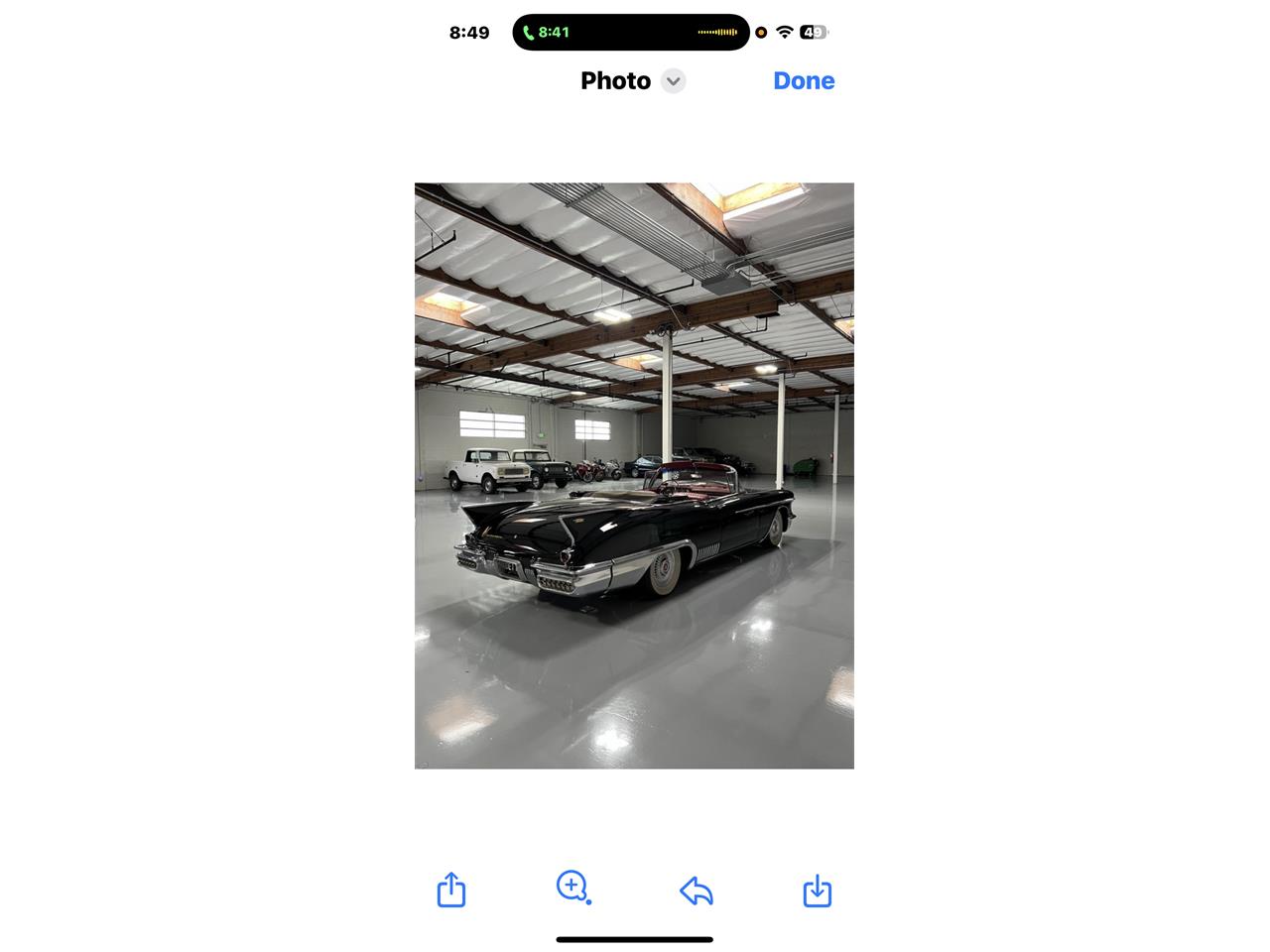Save the photo with the download icon

pos(818,891)
